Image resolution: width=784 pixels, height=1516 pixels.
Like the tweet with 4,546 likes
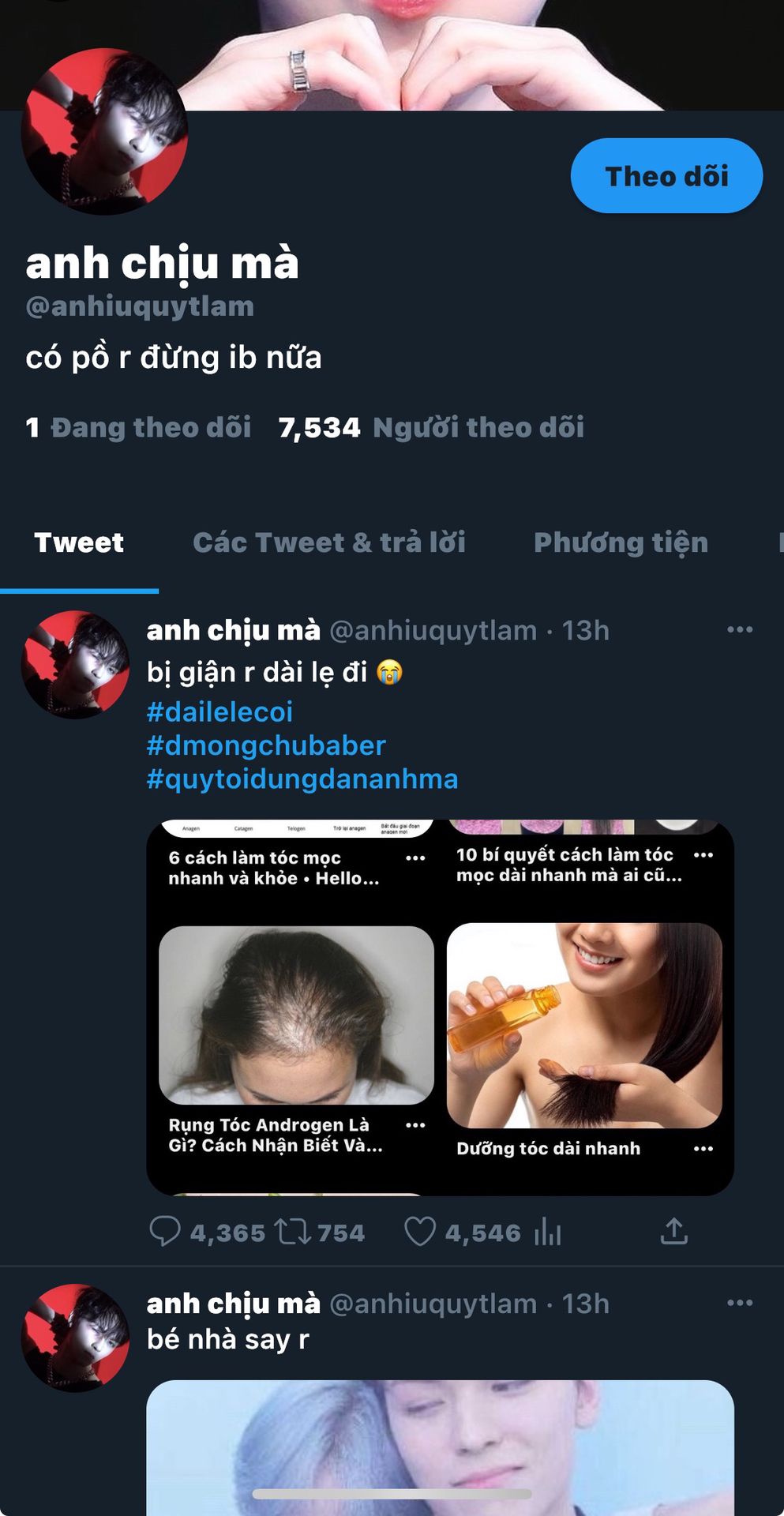[x=420, y=1232]
